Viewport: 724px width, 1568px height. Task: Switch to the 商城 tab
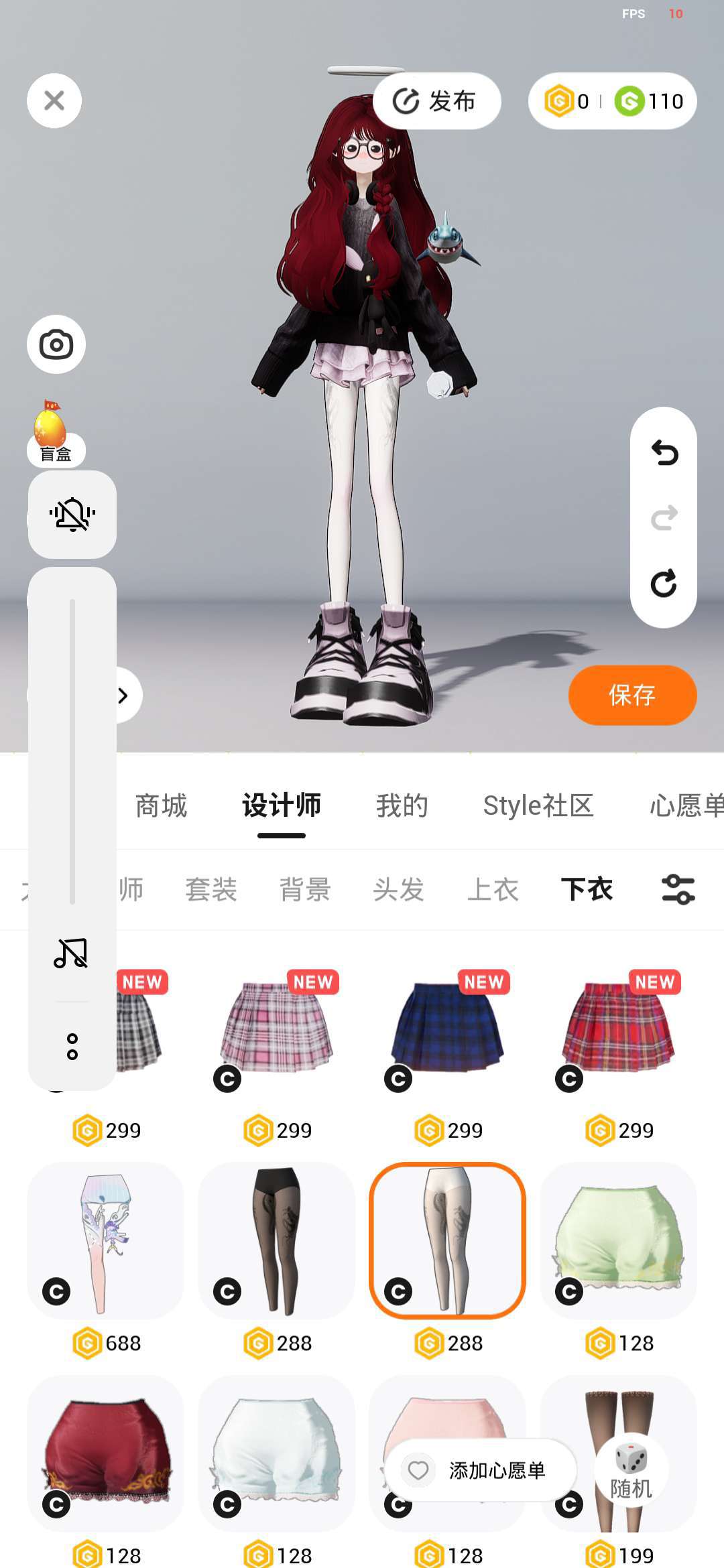[161, 805]
